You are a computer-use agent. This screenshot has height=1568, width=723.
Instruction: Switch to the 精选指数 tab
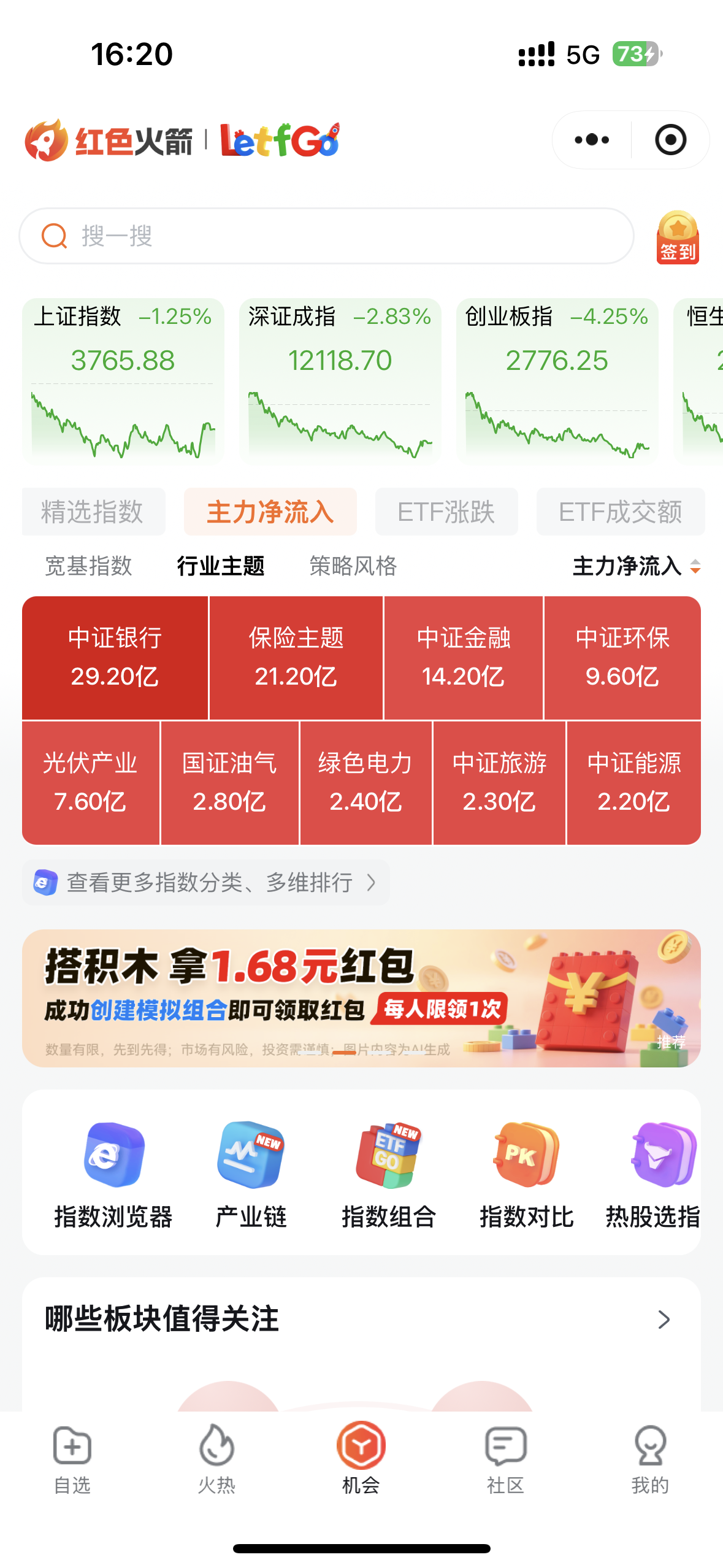(93, 512)
